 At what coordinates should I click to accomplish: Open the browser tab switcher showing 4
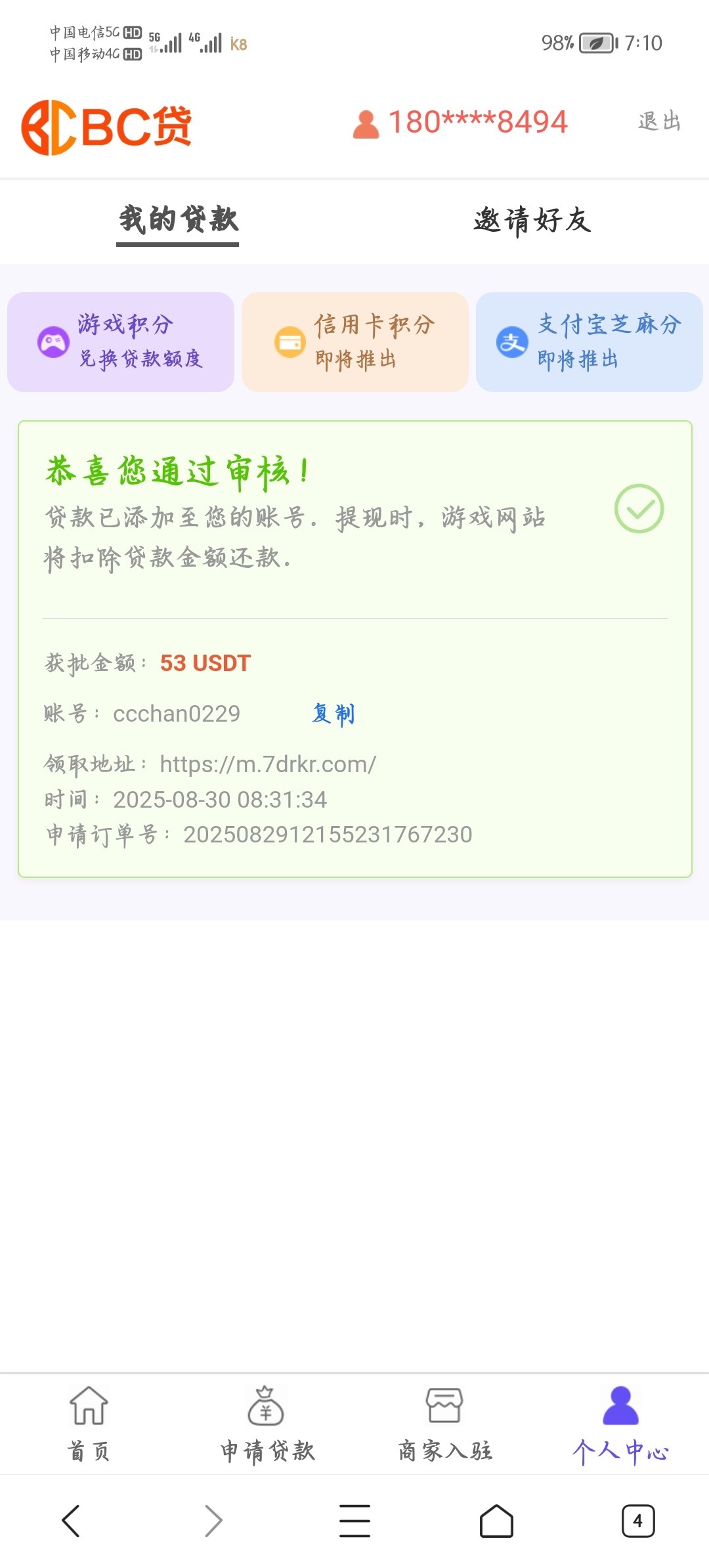coord(637,1521)
